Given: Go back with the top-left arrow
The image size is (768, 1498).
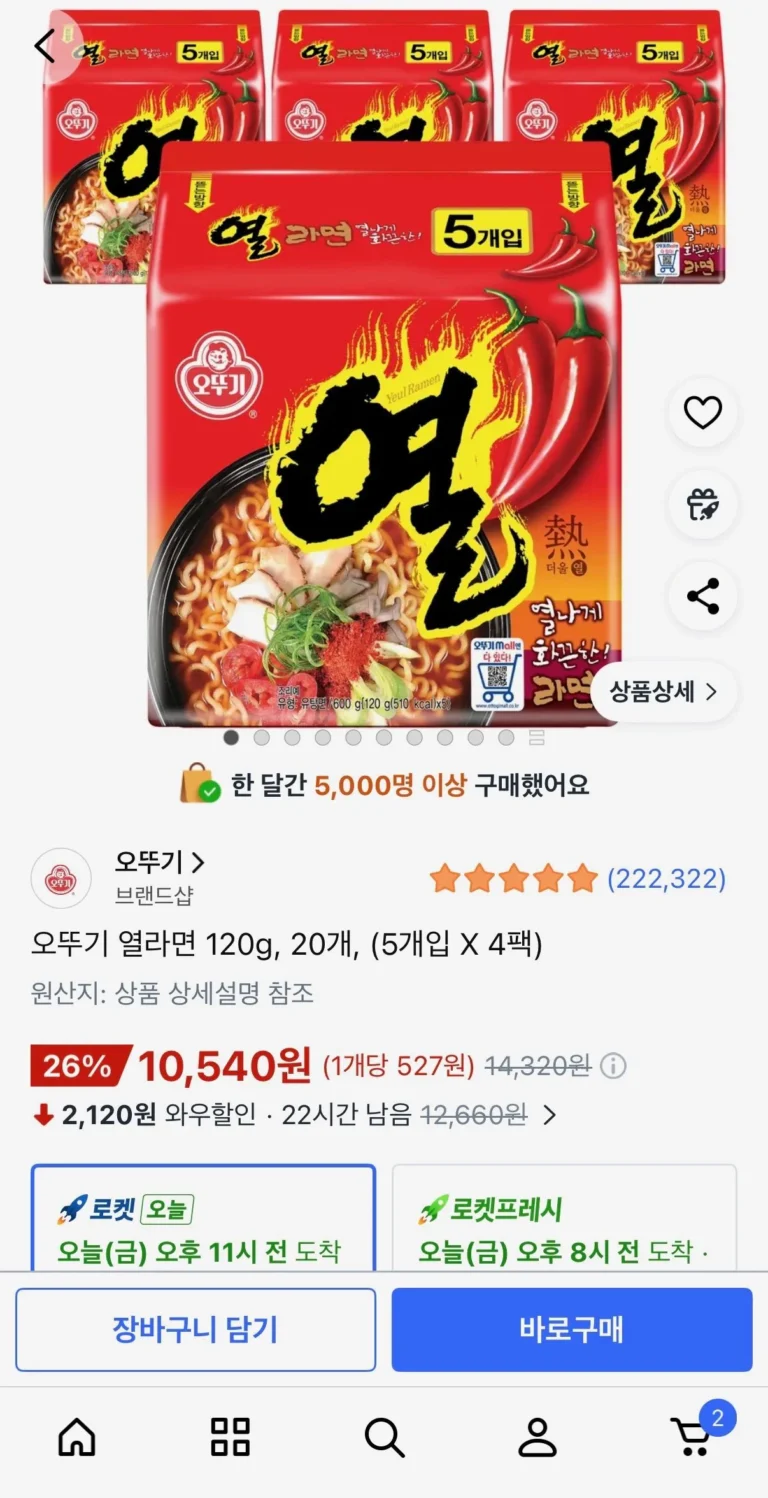Looking at the screenshot, I should 45,46.
